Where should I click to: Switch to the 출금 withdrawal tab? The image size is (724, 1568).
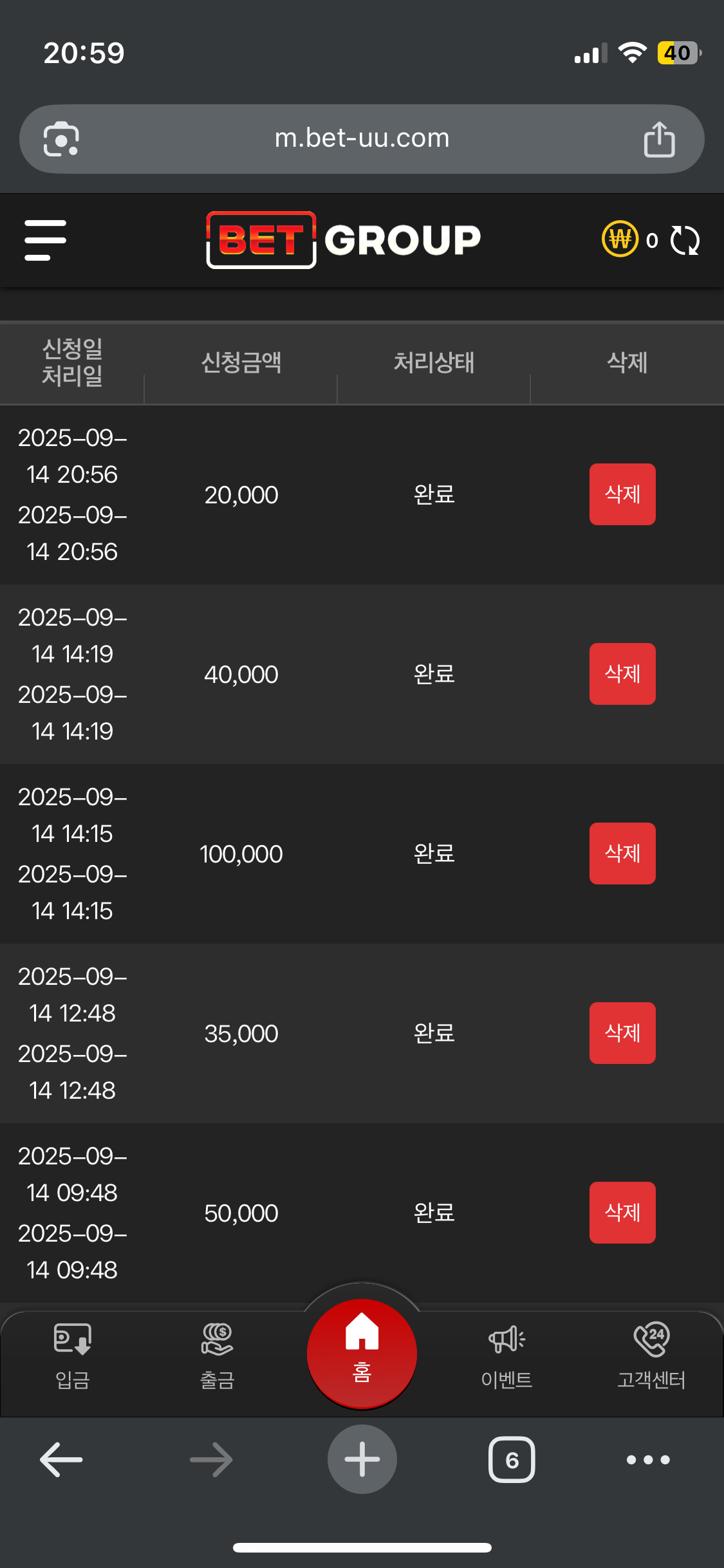[x=217, y=1353]
